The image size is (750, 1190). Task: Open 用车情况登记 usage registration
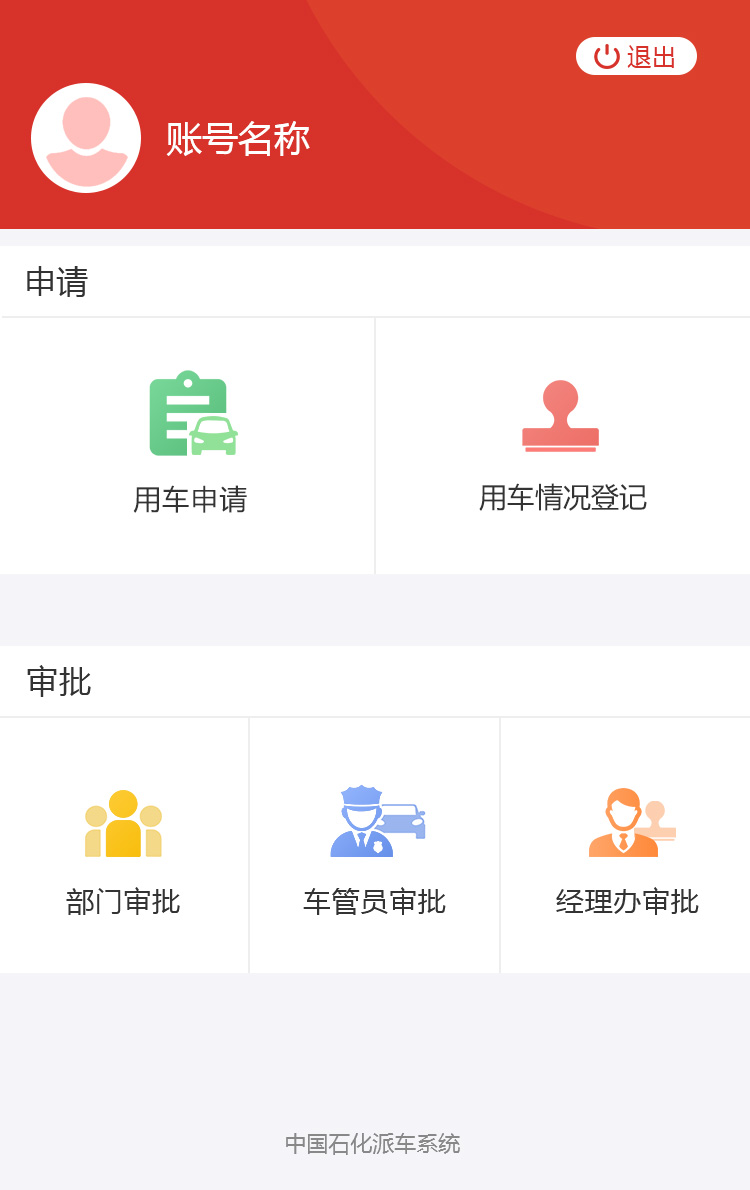tap(562, 445)
